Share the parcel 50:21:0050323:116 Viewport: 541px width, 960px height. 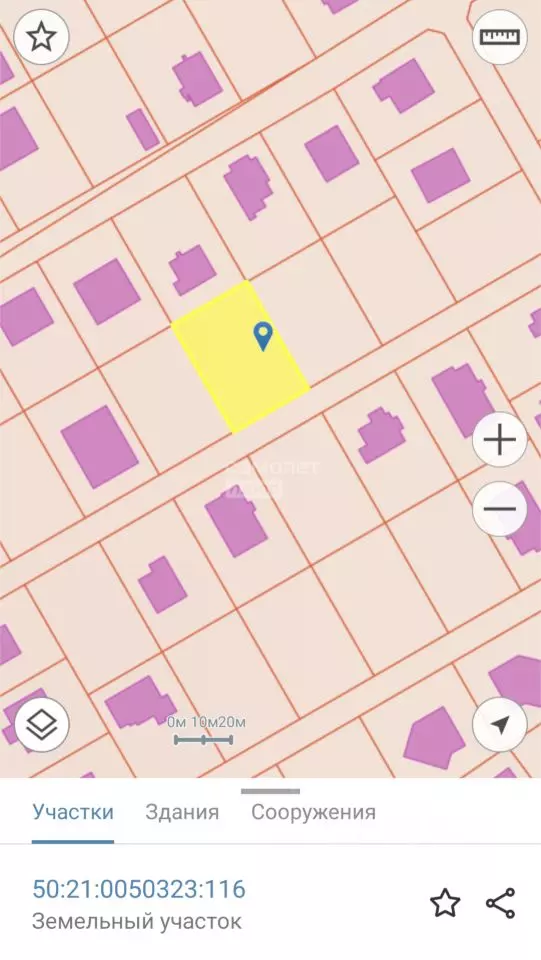coord(501,903)
